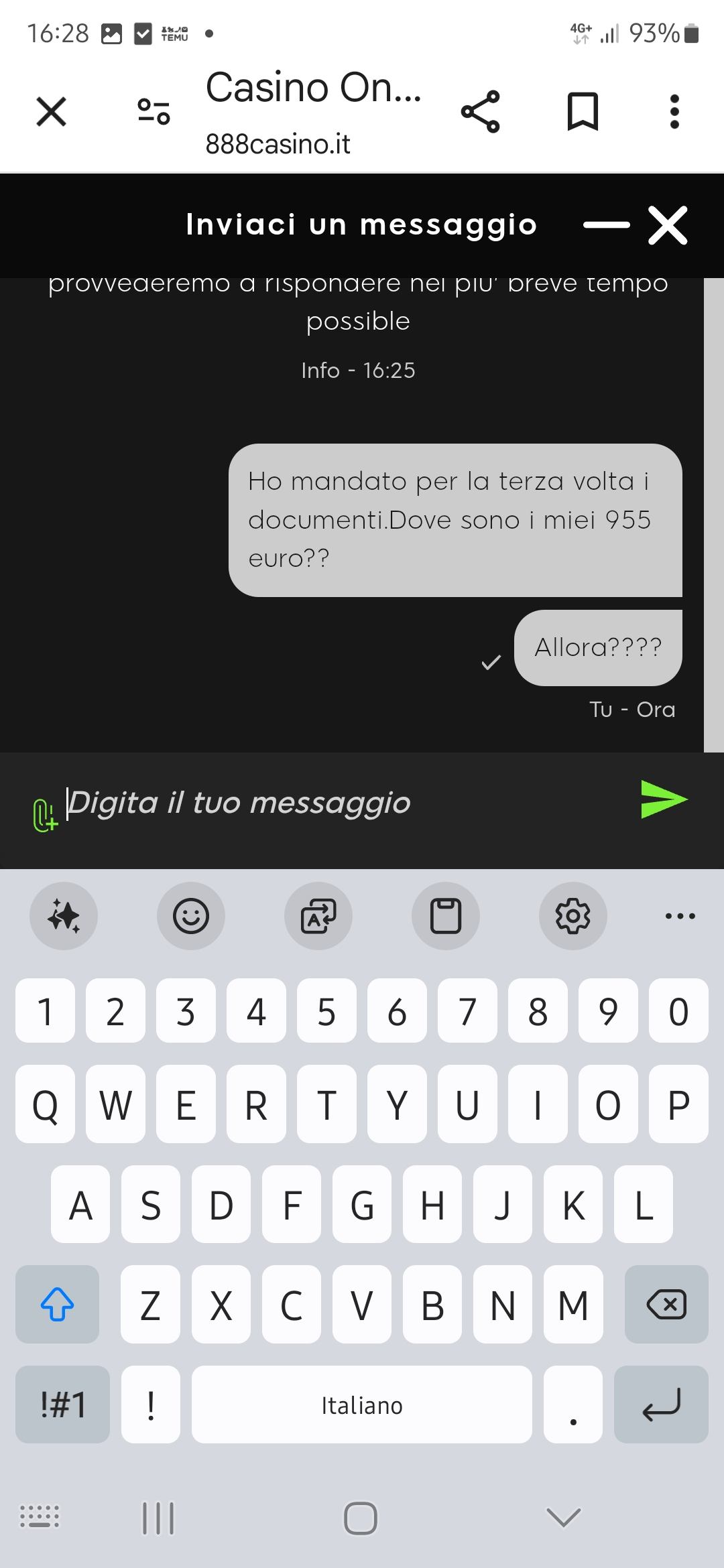Screen dimensions: 724x1568
Task: Open the AI sparkle keyboard tool
Action: [64, 916]
